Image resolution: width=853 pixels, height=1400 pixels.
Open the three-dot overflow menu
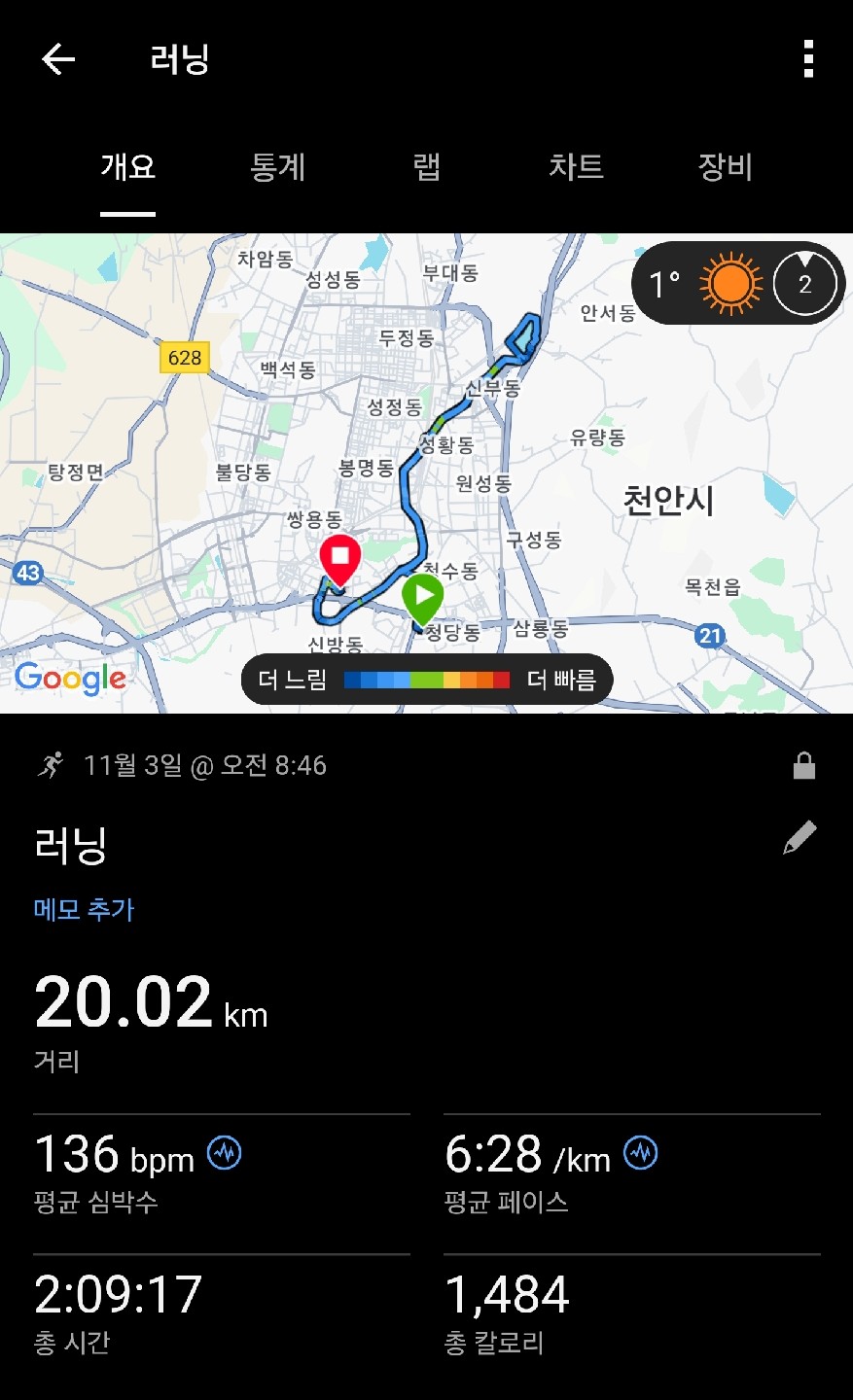pyautogui.click(x=806, y=58)
